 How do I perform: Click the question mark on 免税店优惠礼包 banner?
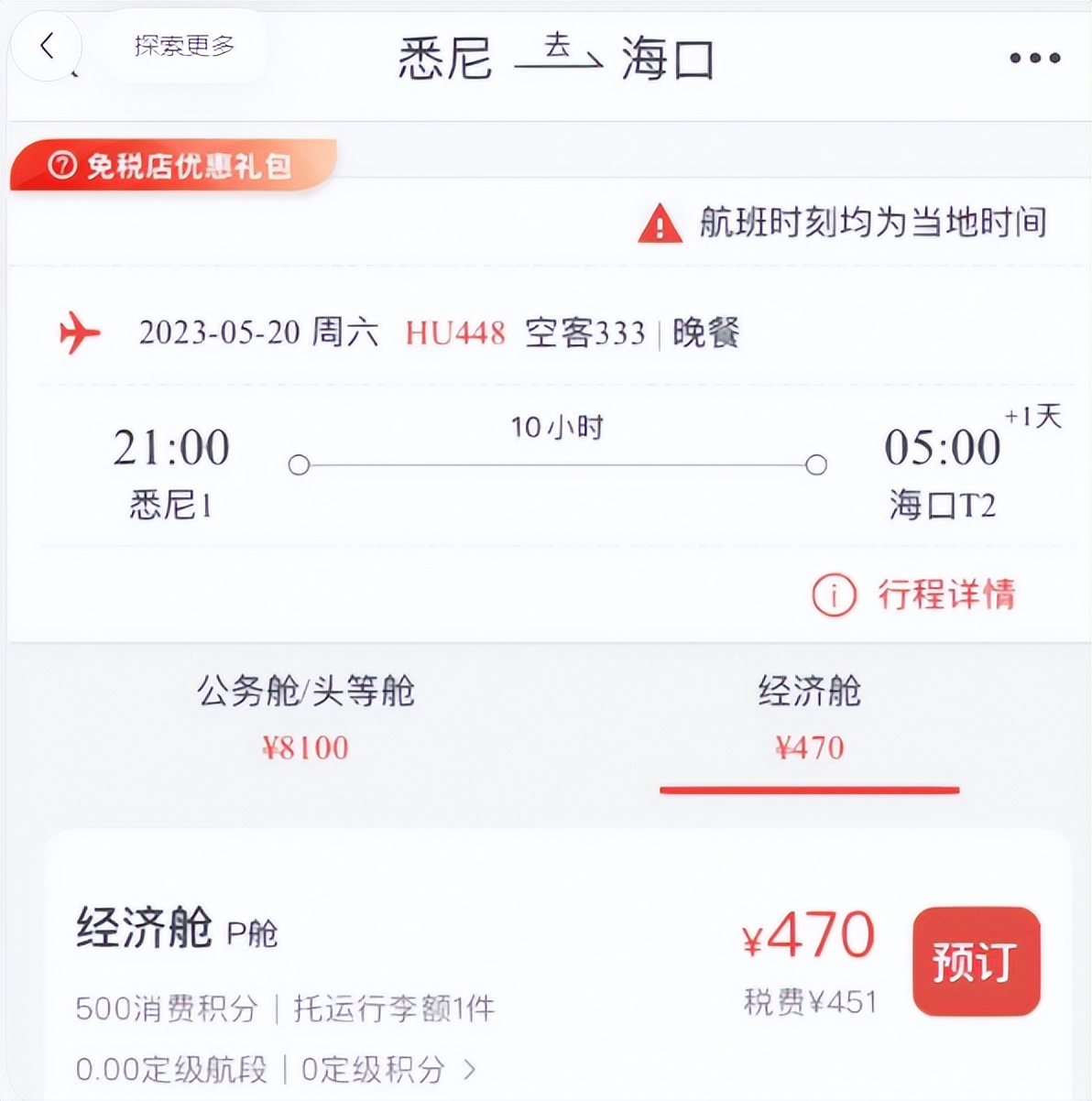[x=61, y=167]
